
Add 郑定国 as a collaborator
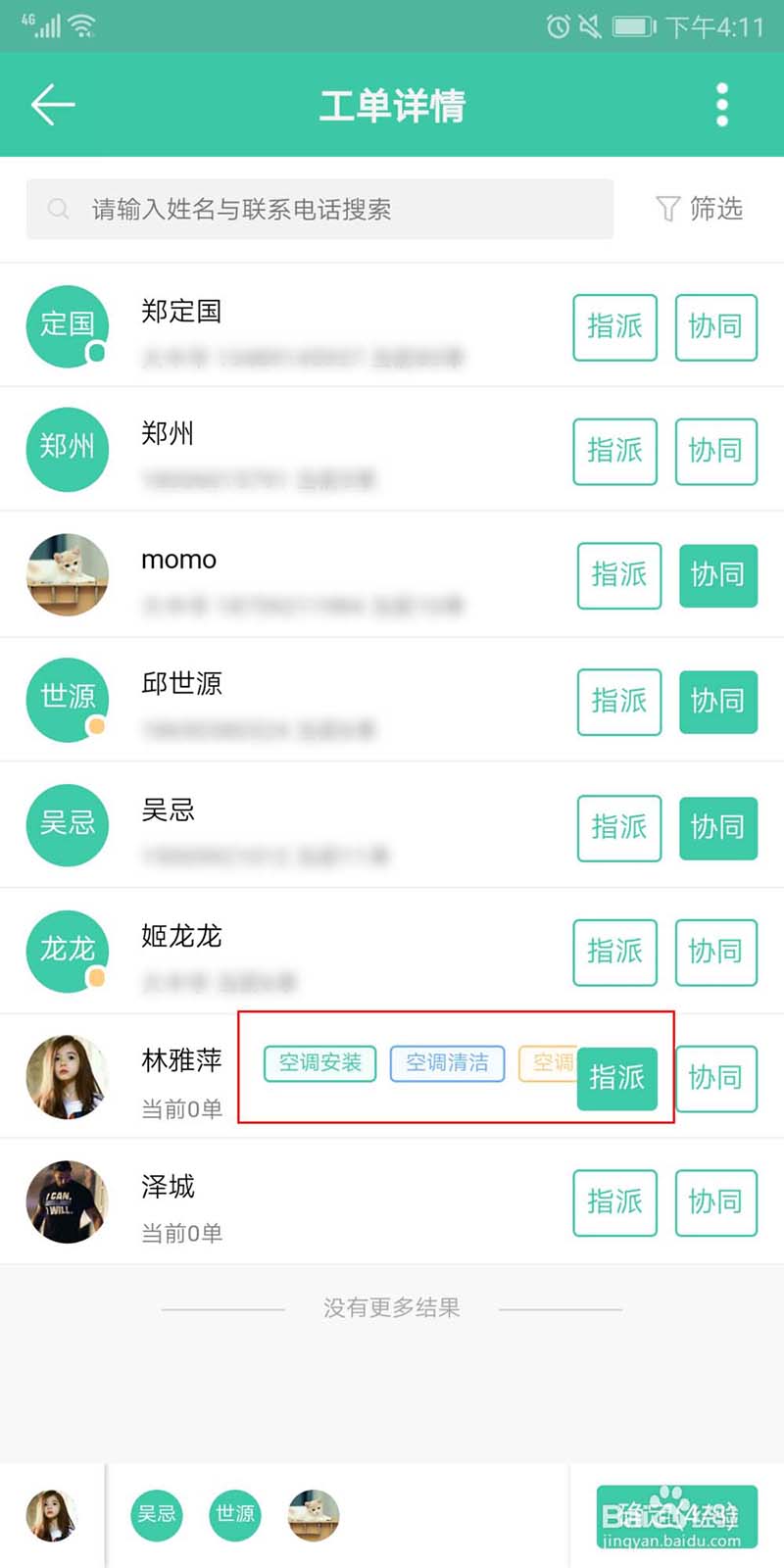tap(716, 326)
